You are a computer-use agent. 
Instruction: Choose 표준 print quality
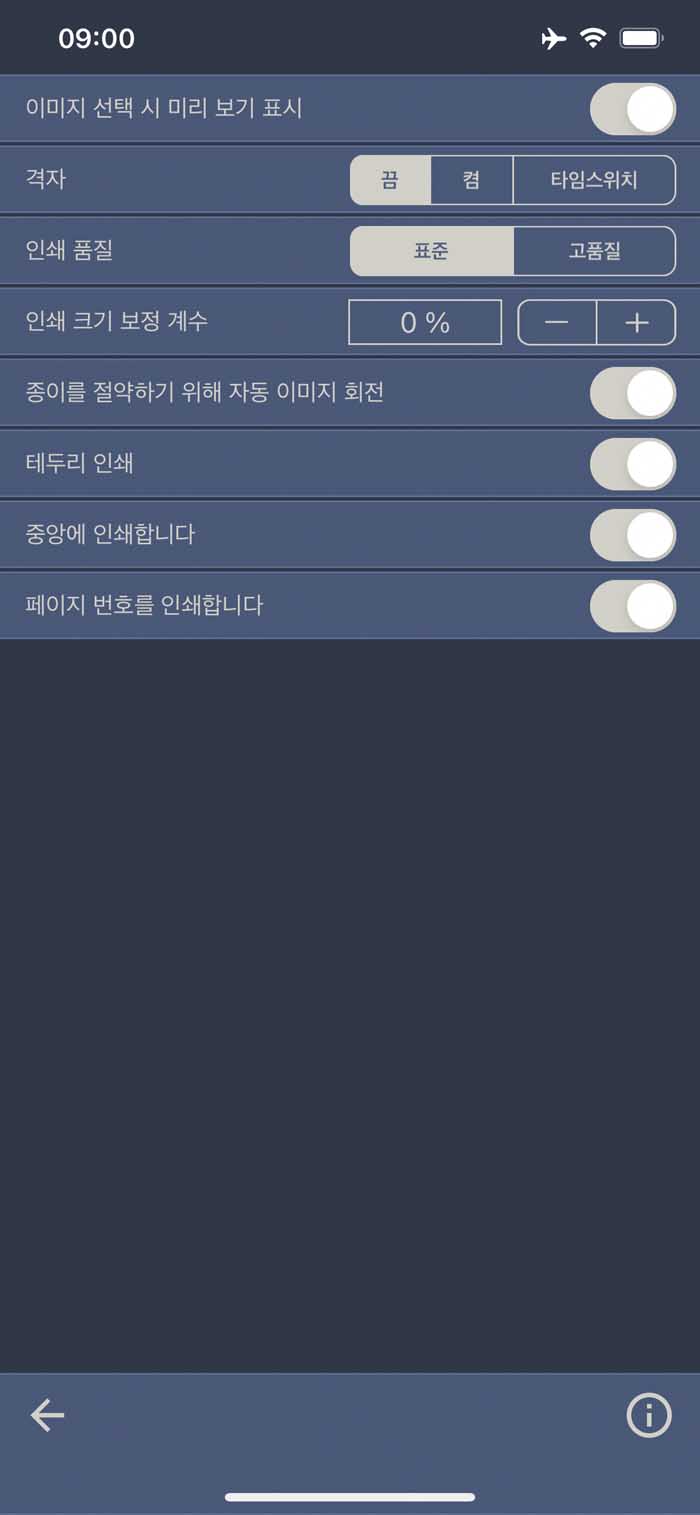(x=431, y=251)
